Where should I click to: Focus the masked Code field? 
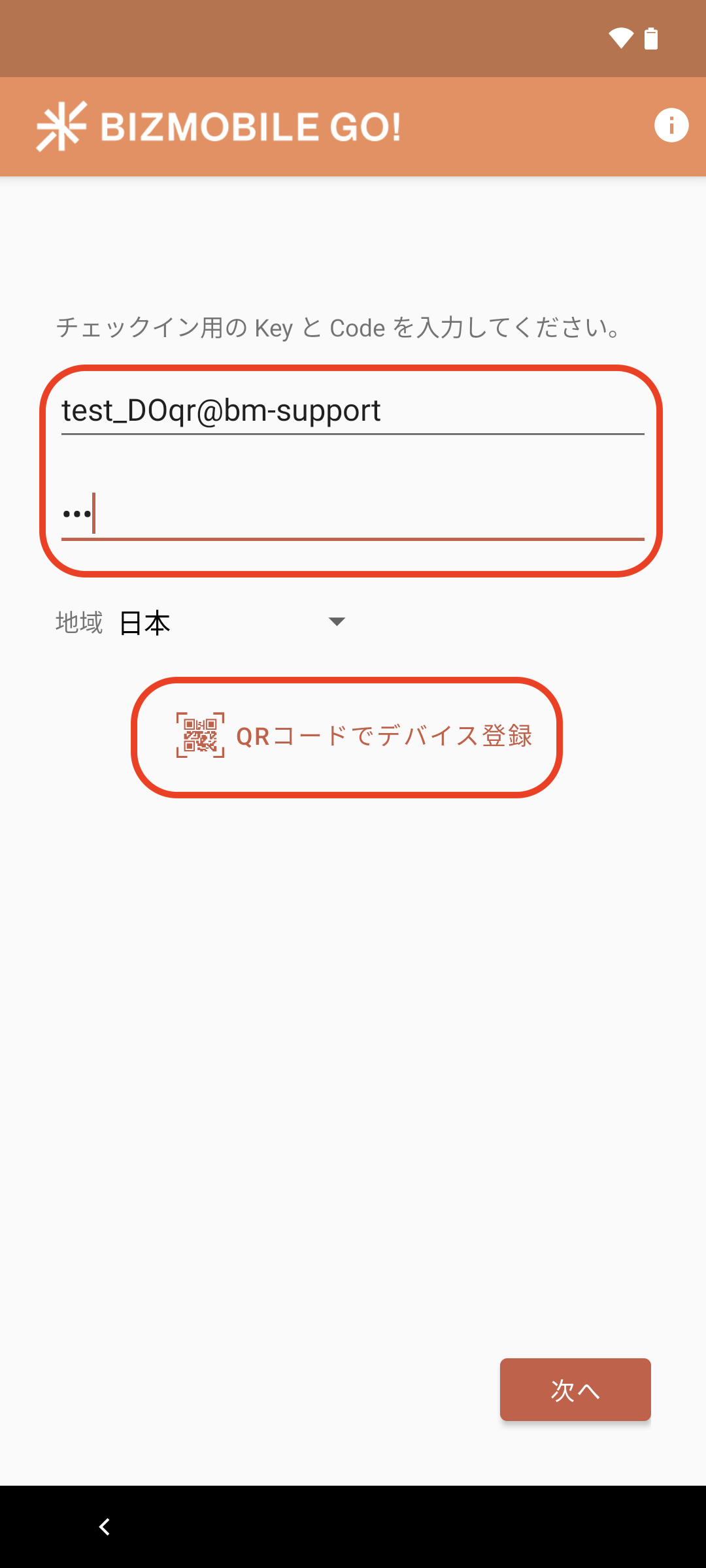352,515
